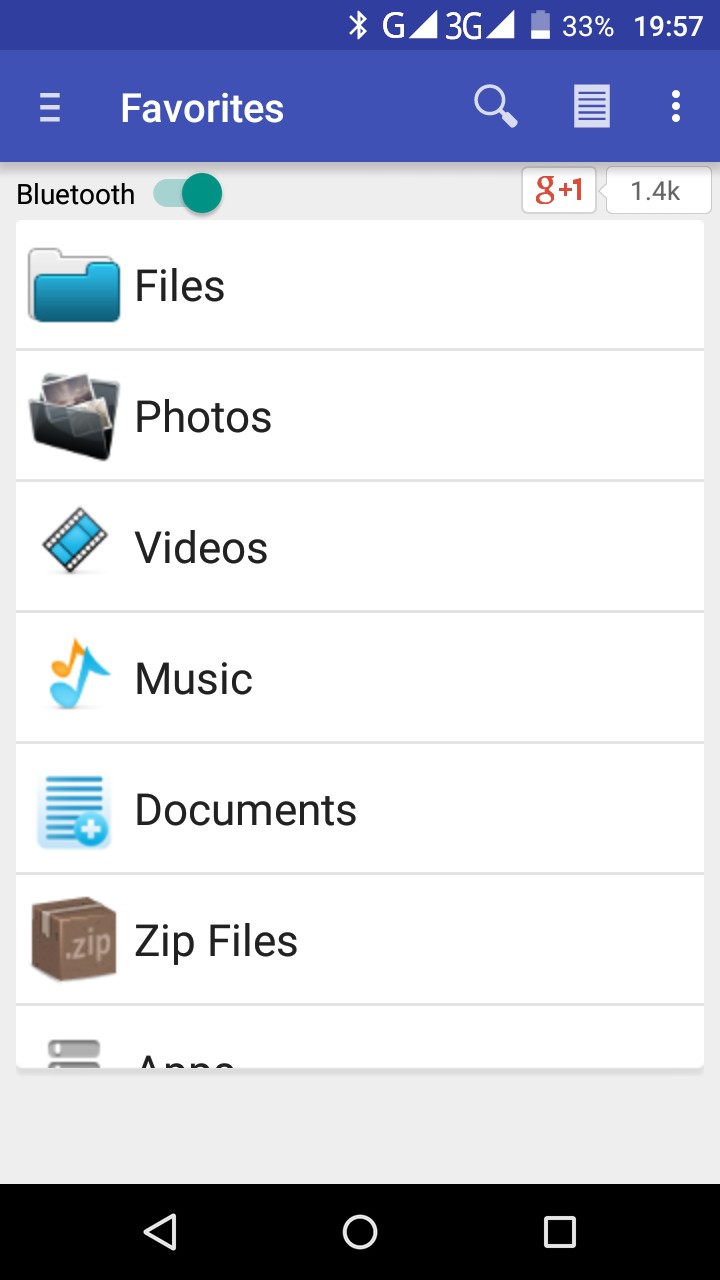Screen dimensions: 720x1280
Task: View Zip Files
Action: (x=360, y=941)
